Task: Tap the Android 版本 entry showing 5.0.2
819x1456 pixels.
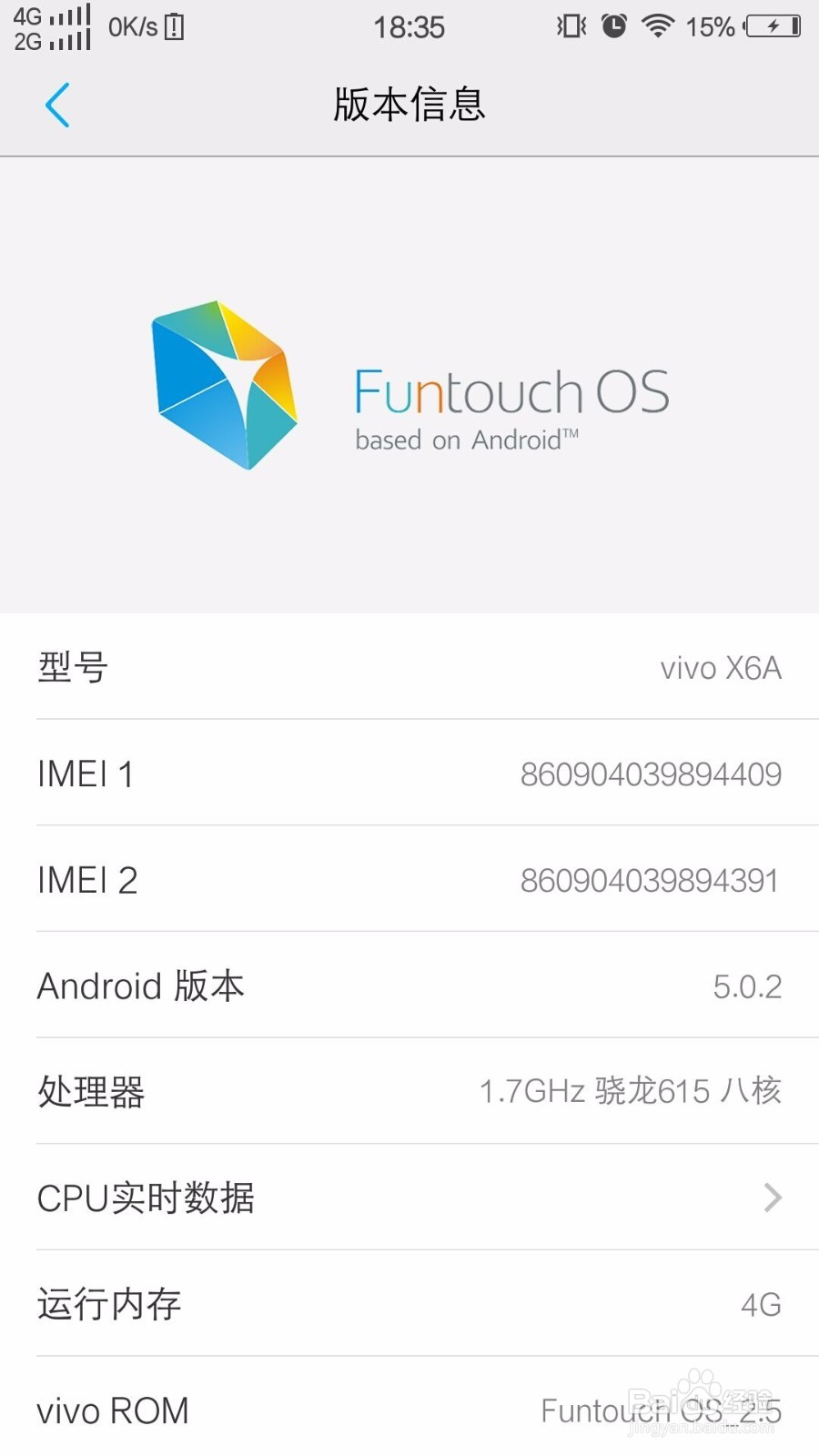Action: pos(409,986)
